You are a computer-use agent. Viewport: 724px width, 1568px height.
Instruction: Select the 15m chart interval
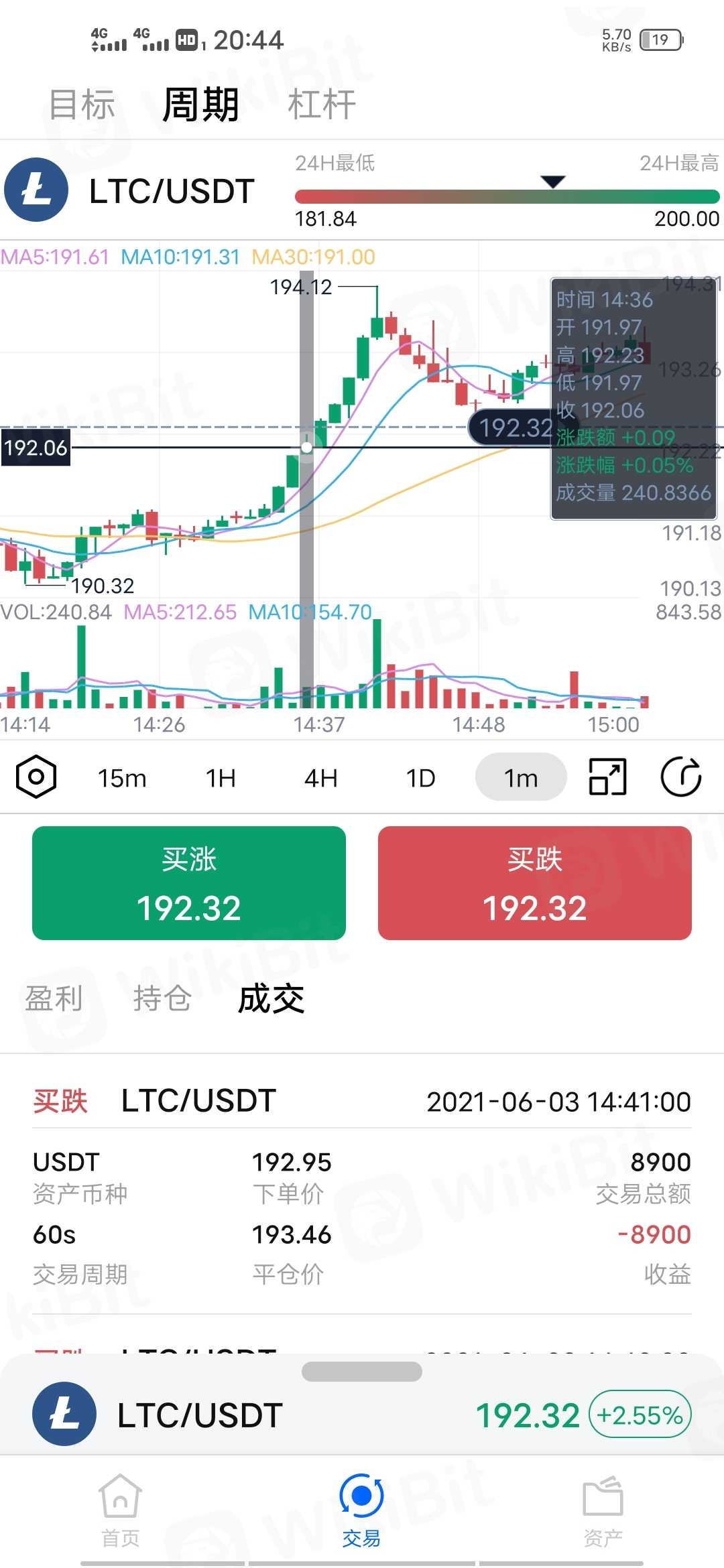tap(122, 778)
